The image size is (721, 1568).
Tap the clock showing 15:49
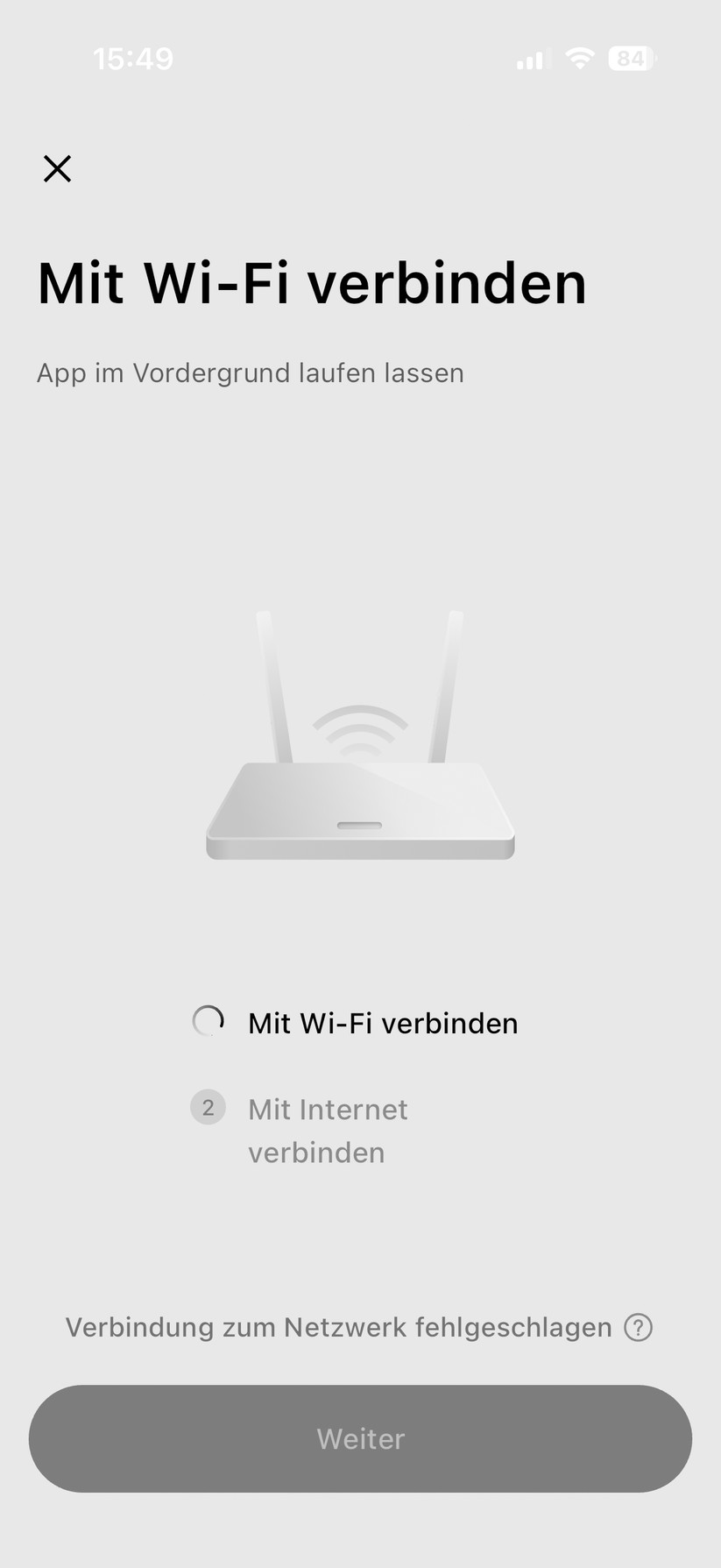(x=133, y=58)
